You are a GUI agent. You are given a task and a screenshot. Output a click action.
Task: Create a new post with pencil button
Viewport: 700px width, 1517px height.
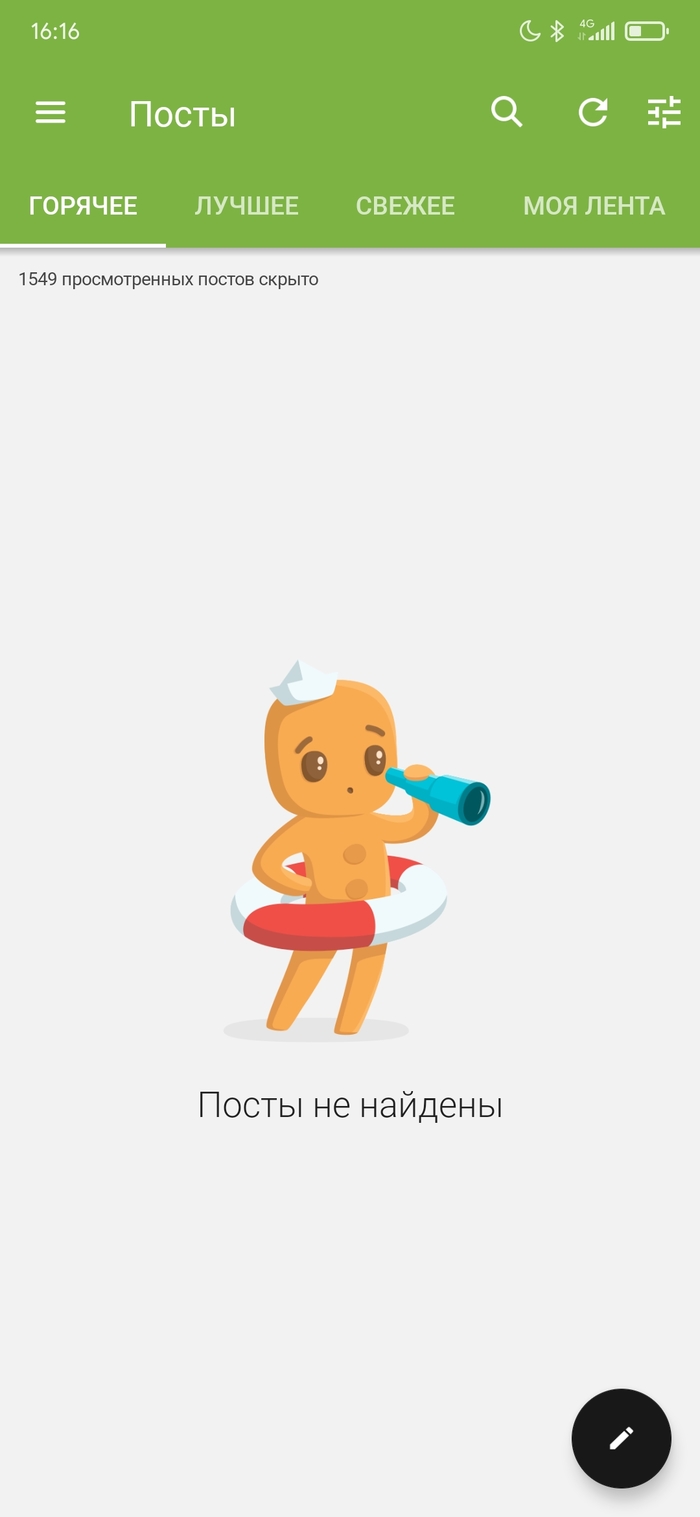621,1438
